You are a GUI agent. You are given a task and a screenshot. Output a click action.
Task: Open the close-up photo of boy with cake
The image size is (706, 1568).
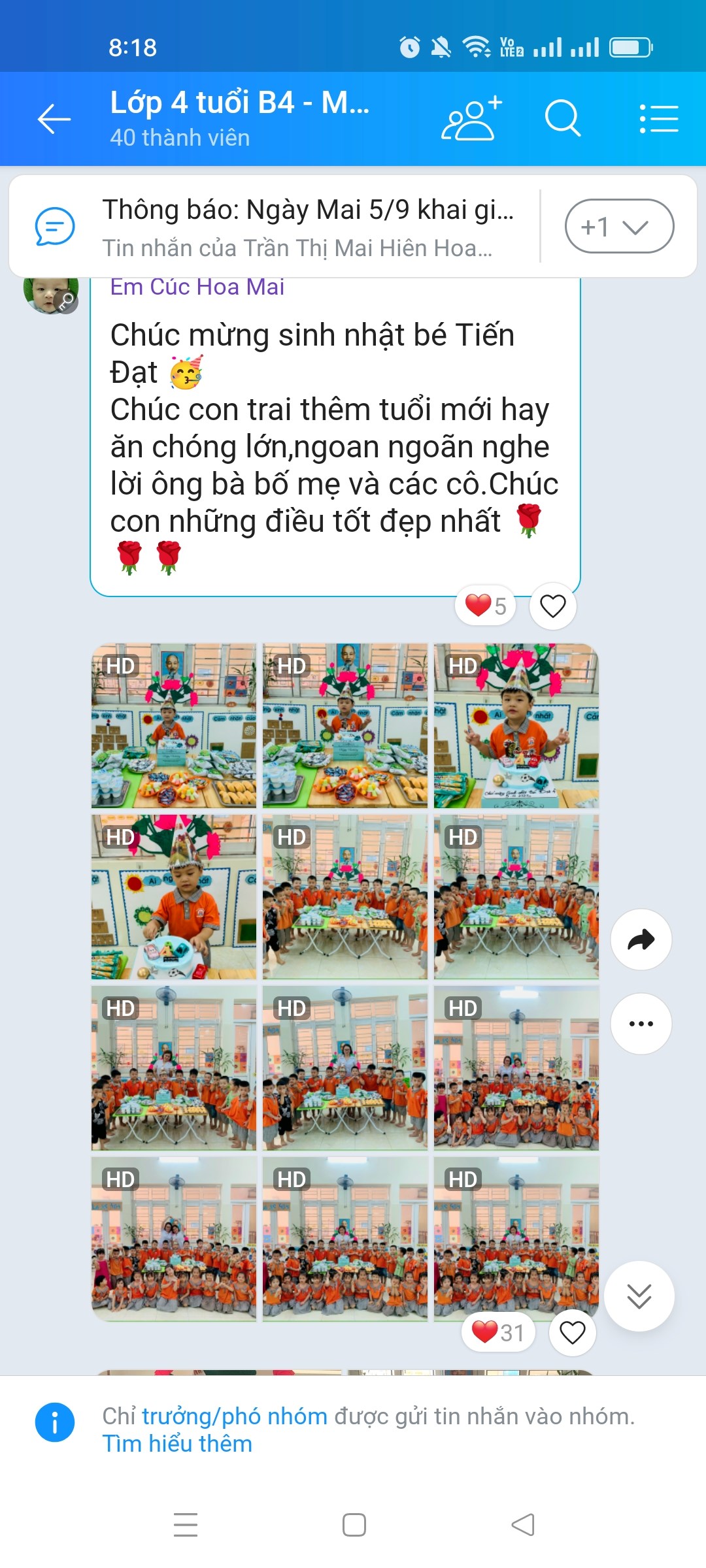click(x=516, y=725)
